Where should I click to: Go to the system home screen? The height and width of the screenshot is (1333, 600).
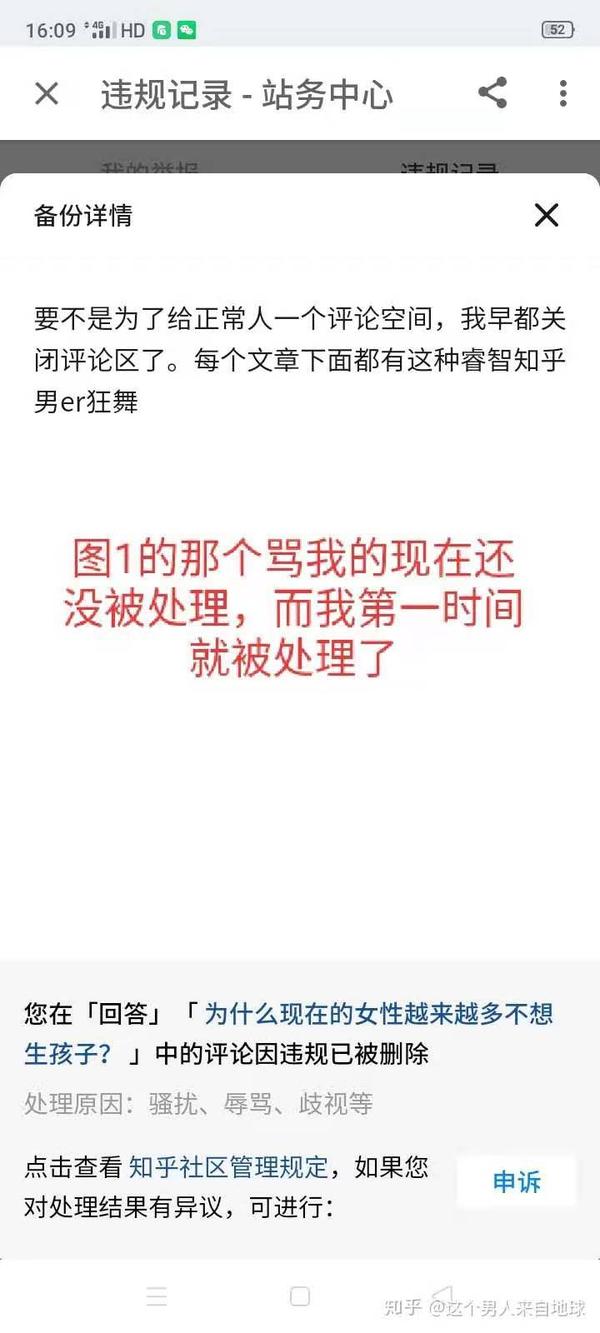[x=300, y=1297]
